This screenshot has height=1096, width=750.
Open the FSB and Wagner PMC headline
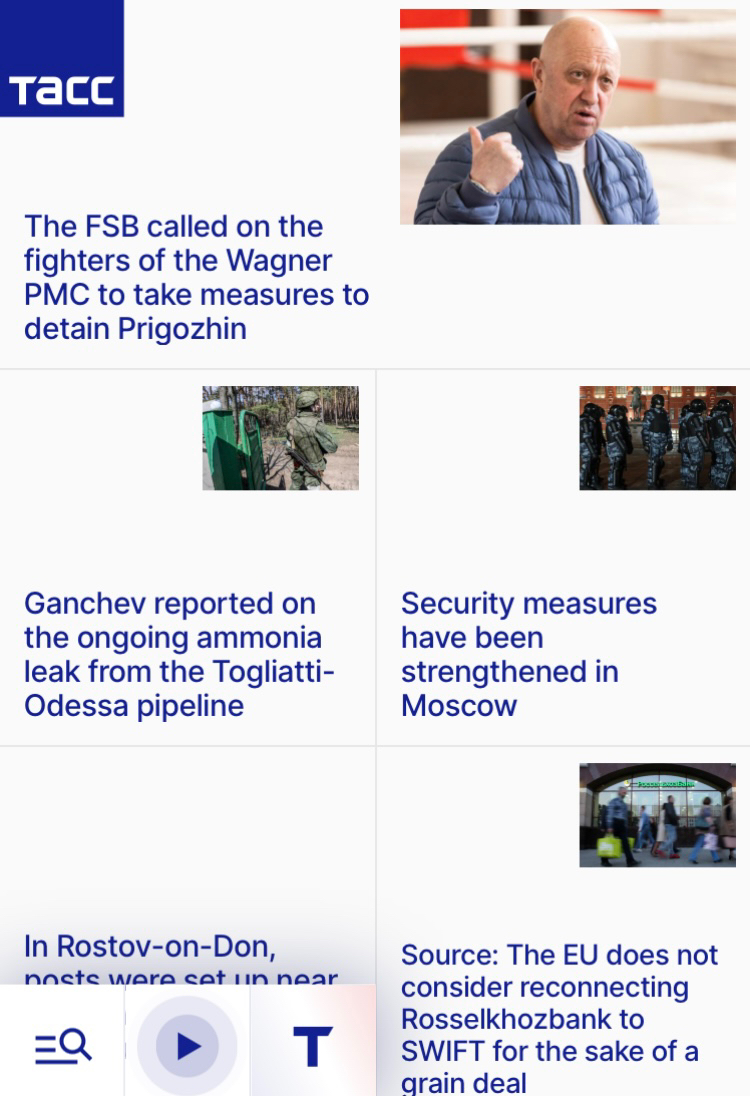tap(196, 277)
